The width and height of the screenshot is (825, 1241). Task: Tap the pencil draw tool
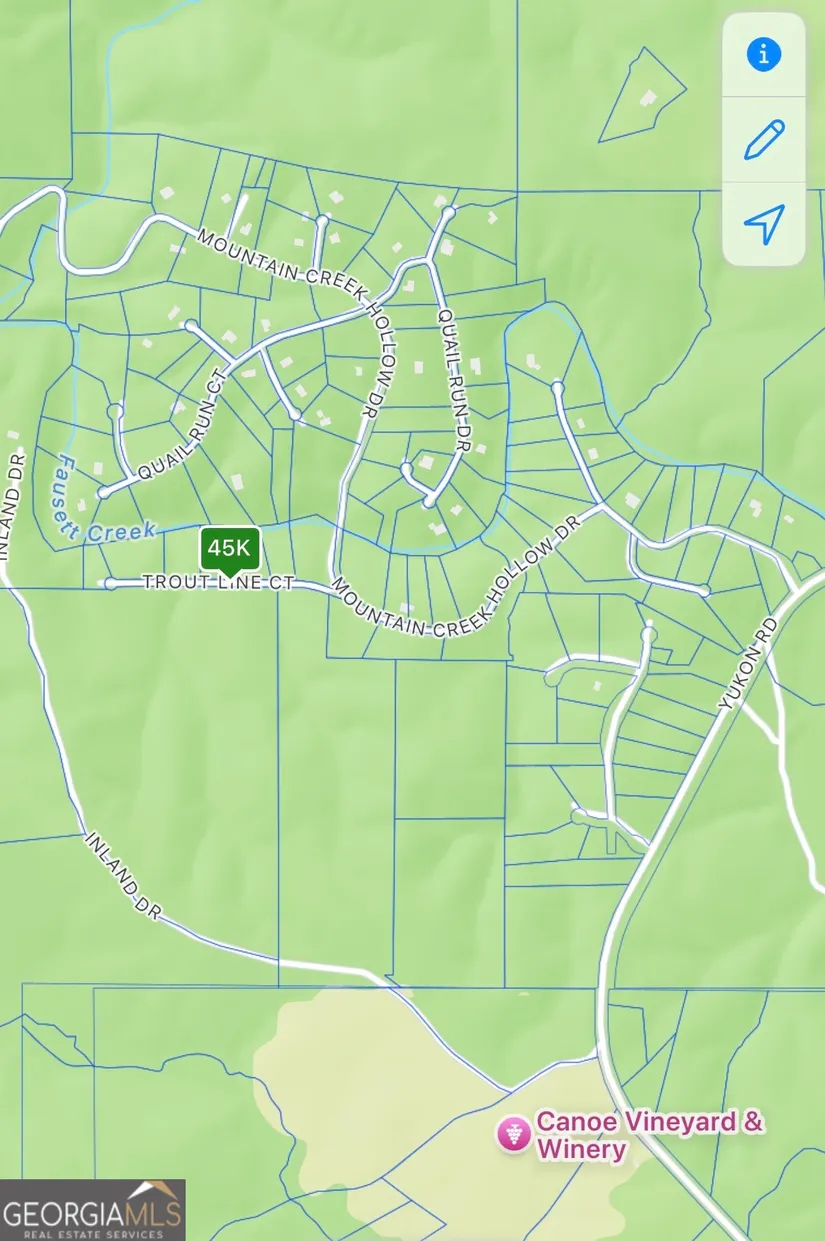click(764, 140)
